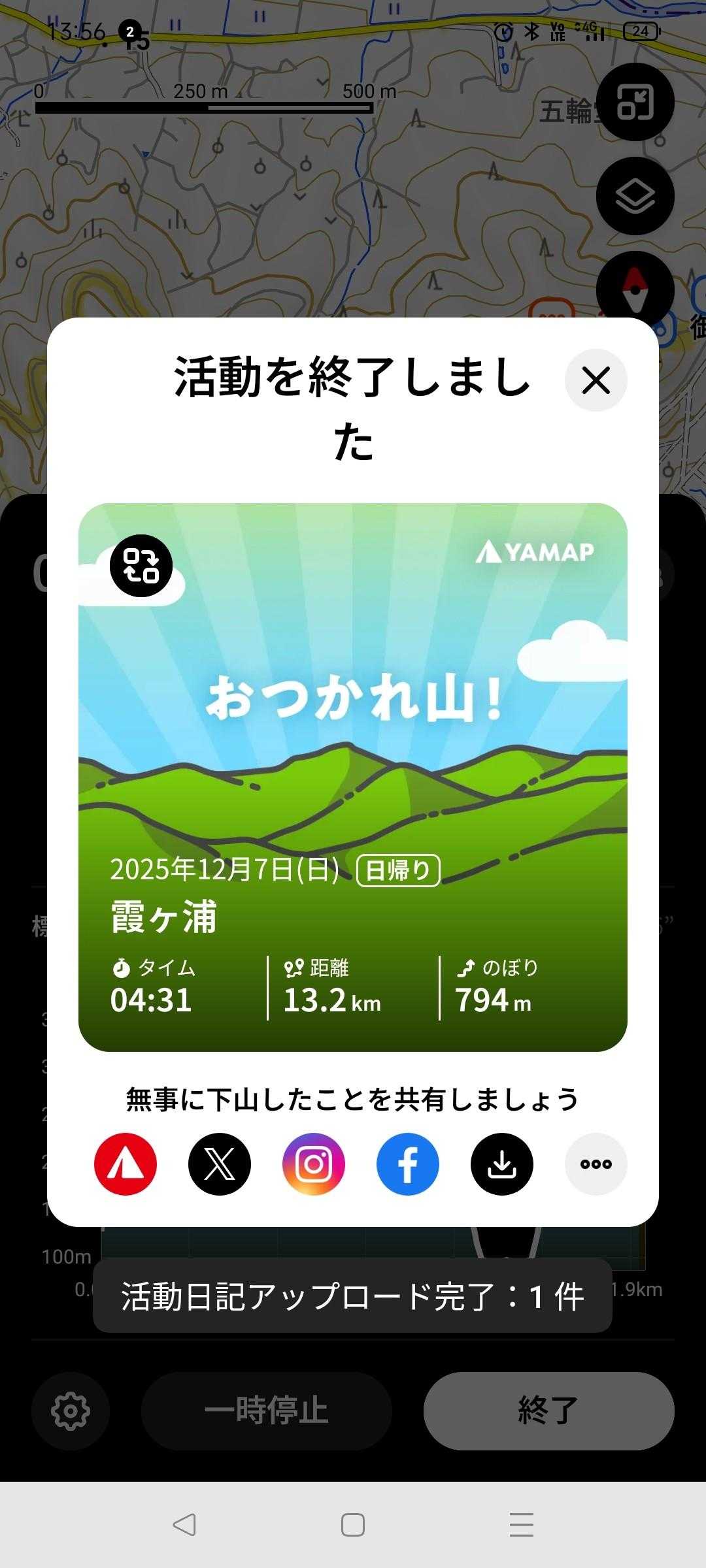
Task: Close the activity finished dialog
Action: (x=596, y=380)
